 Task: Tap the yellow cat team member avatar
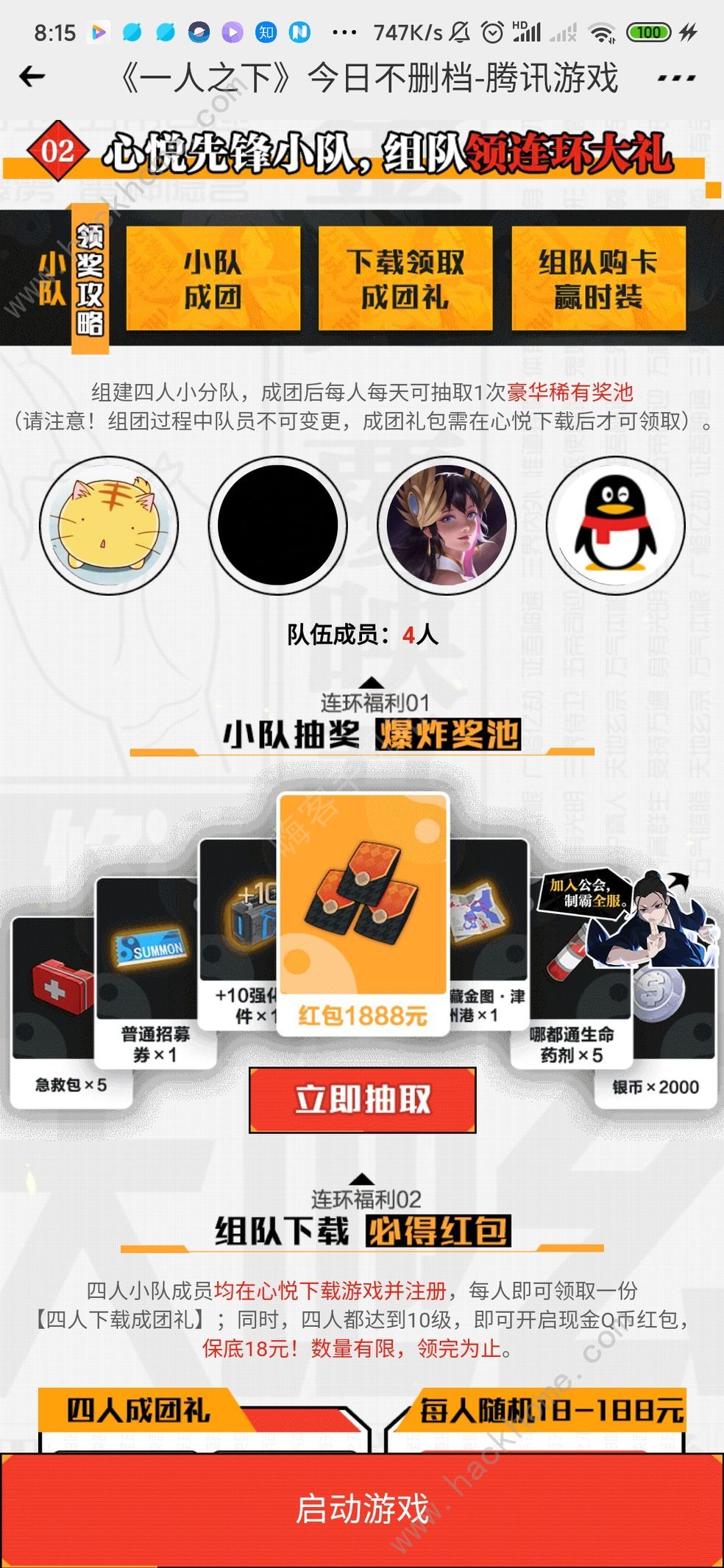click(x=109, y=525)
